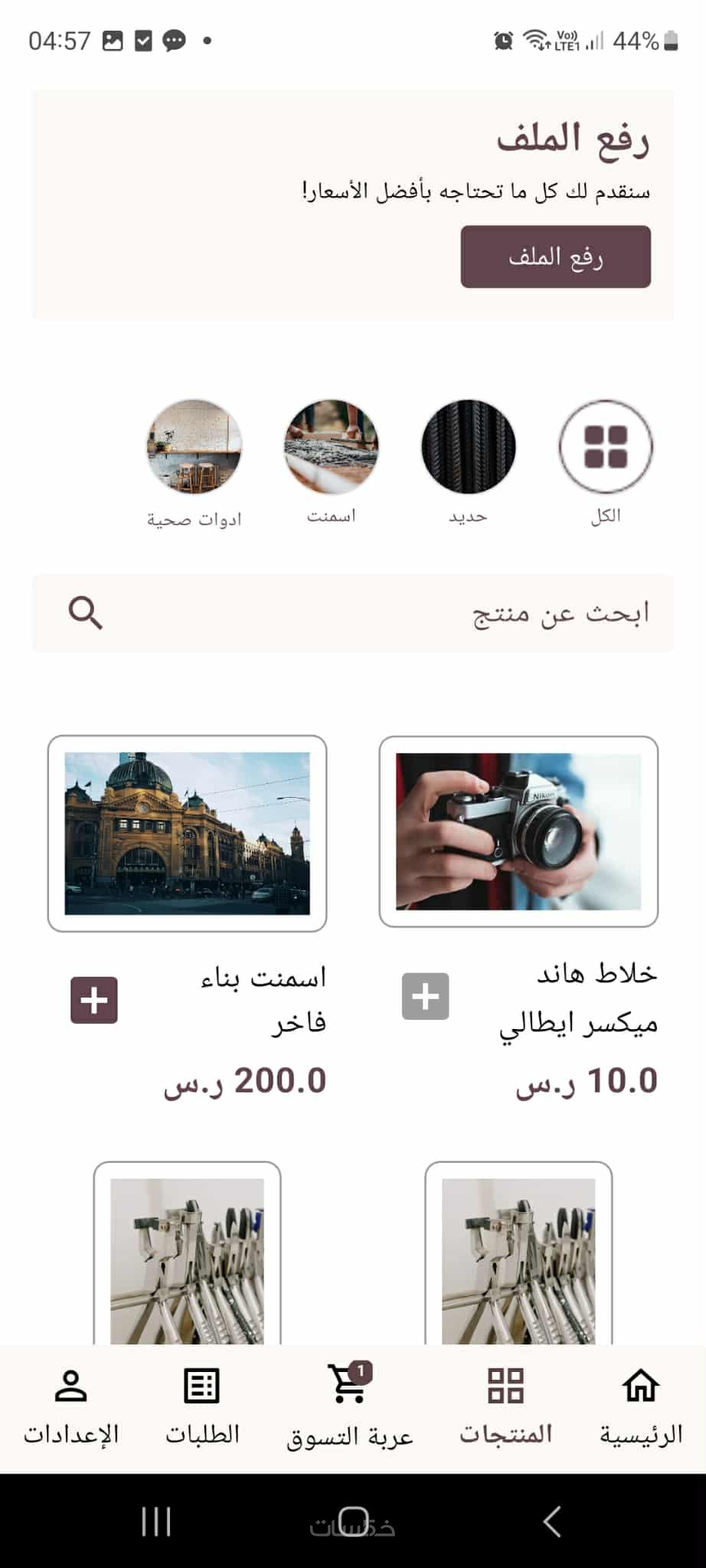Add خلاط هاند ميكسر ايطالي to cart
The image size is (706, 1568).
click(x=425, y=996)
